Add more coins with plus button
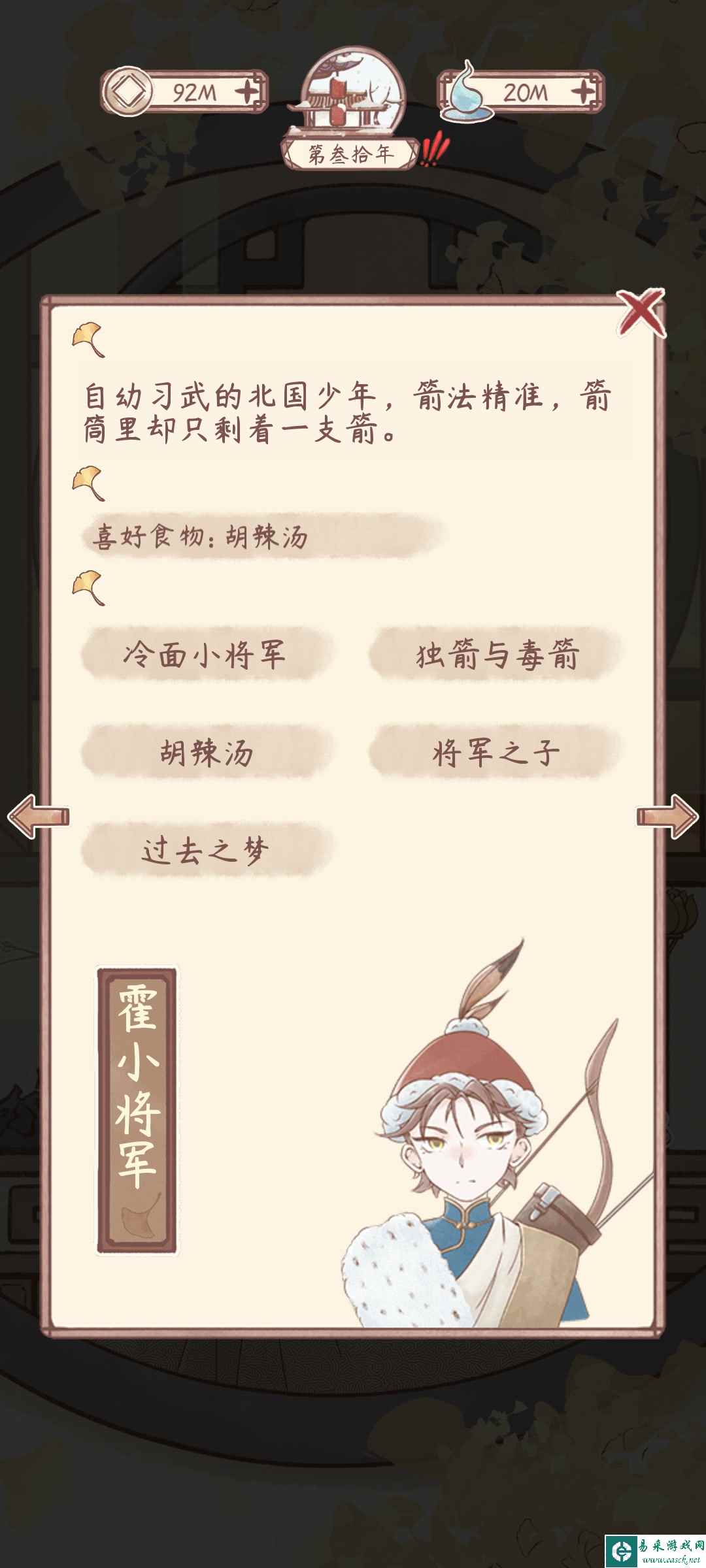 pos(248,92)
